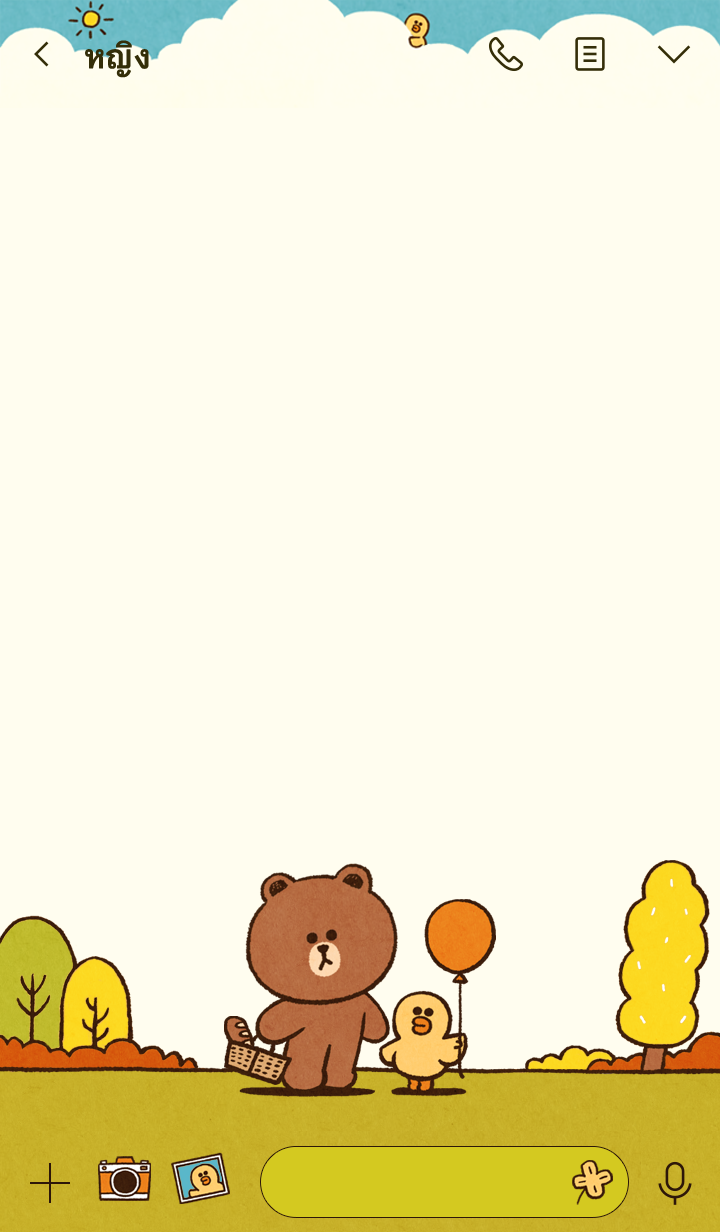Viewport: 720px width, 1232px height.
Task: Open the chat notes icon
Action: click(x=589, y=54)
